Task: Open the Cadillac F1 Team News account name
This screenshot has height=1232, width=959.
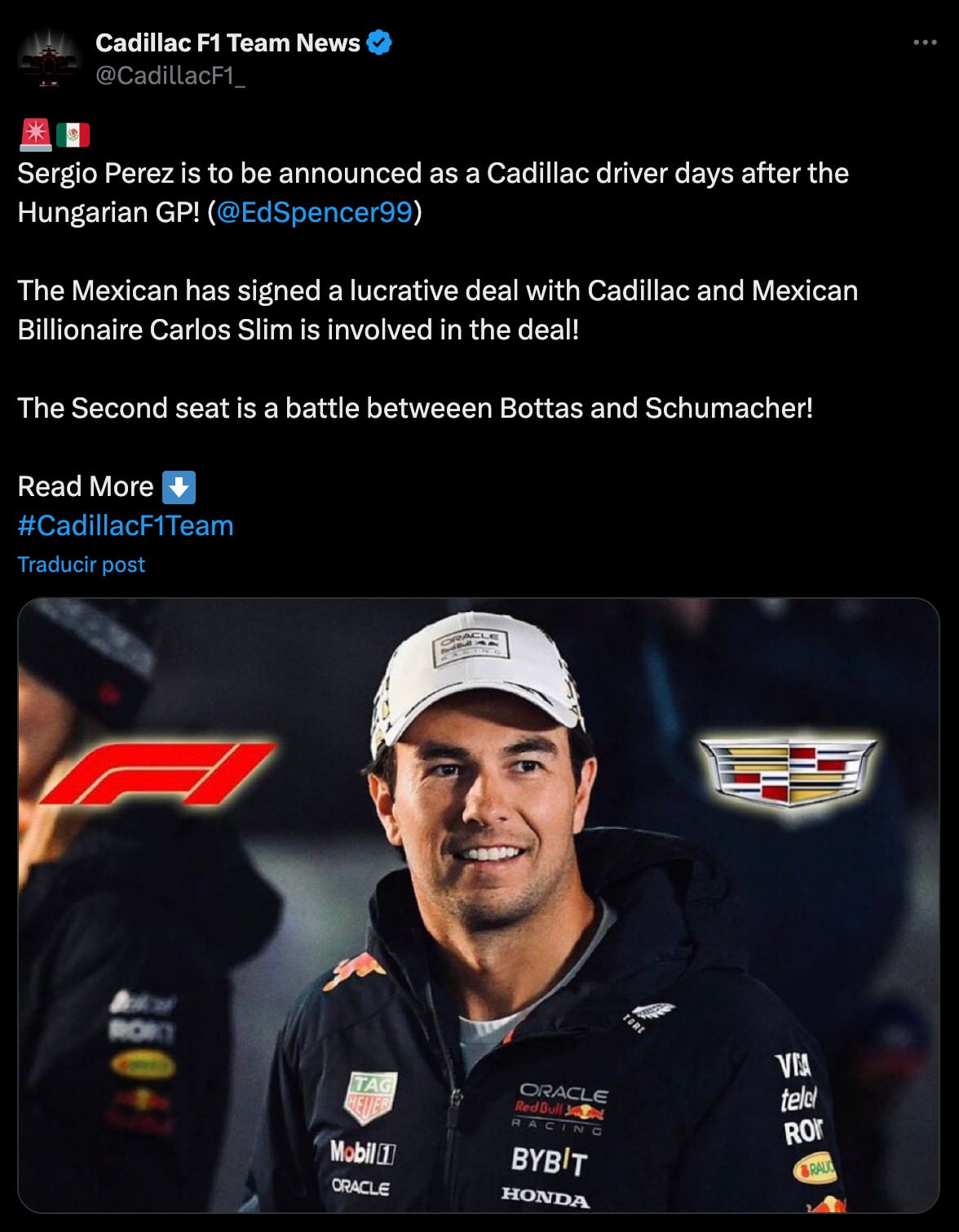Action: 228,42
